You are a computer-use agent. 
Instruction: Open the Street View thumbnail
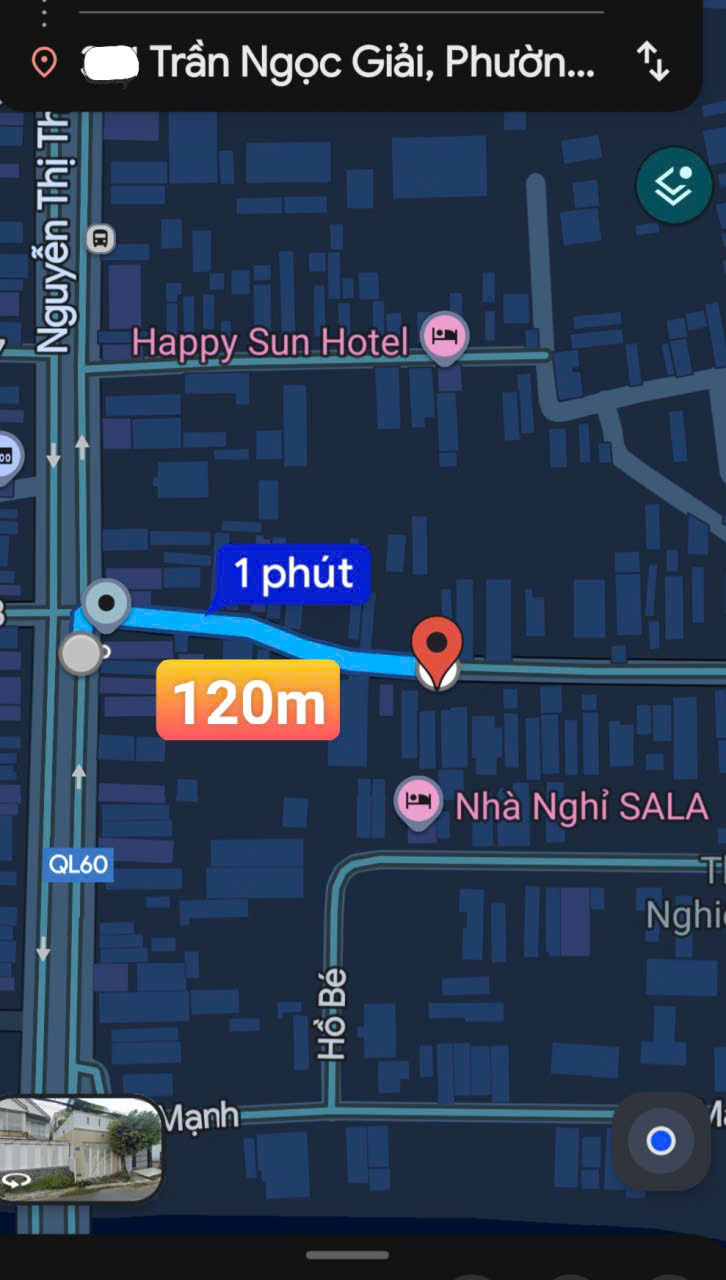[80, 1148]
